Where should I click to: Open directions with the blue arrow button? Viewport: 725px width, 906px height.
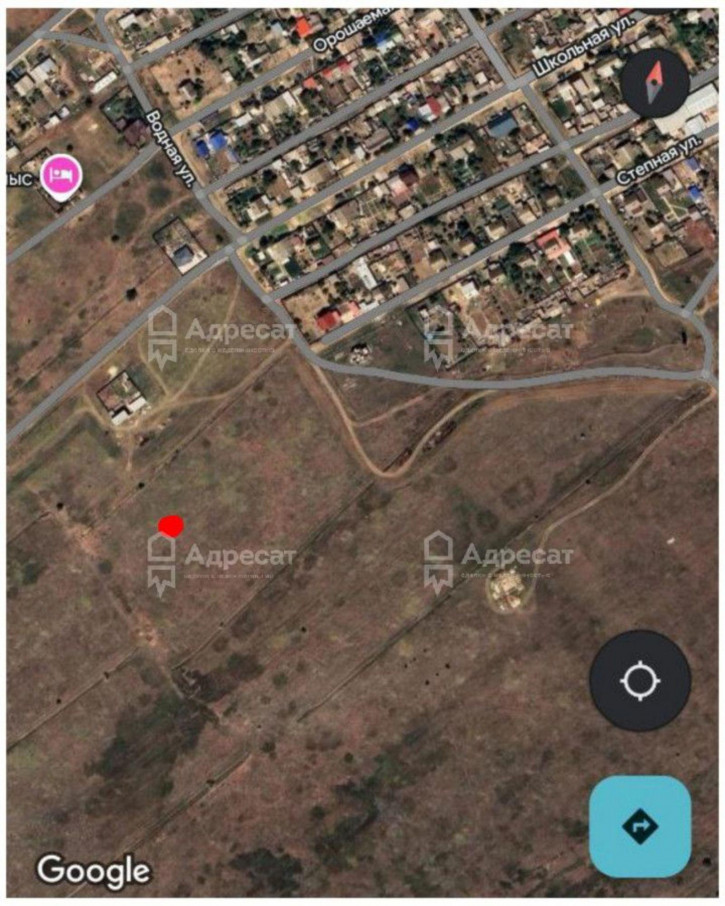pyautogui.click(x=640, y=826)
